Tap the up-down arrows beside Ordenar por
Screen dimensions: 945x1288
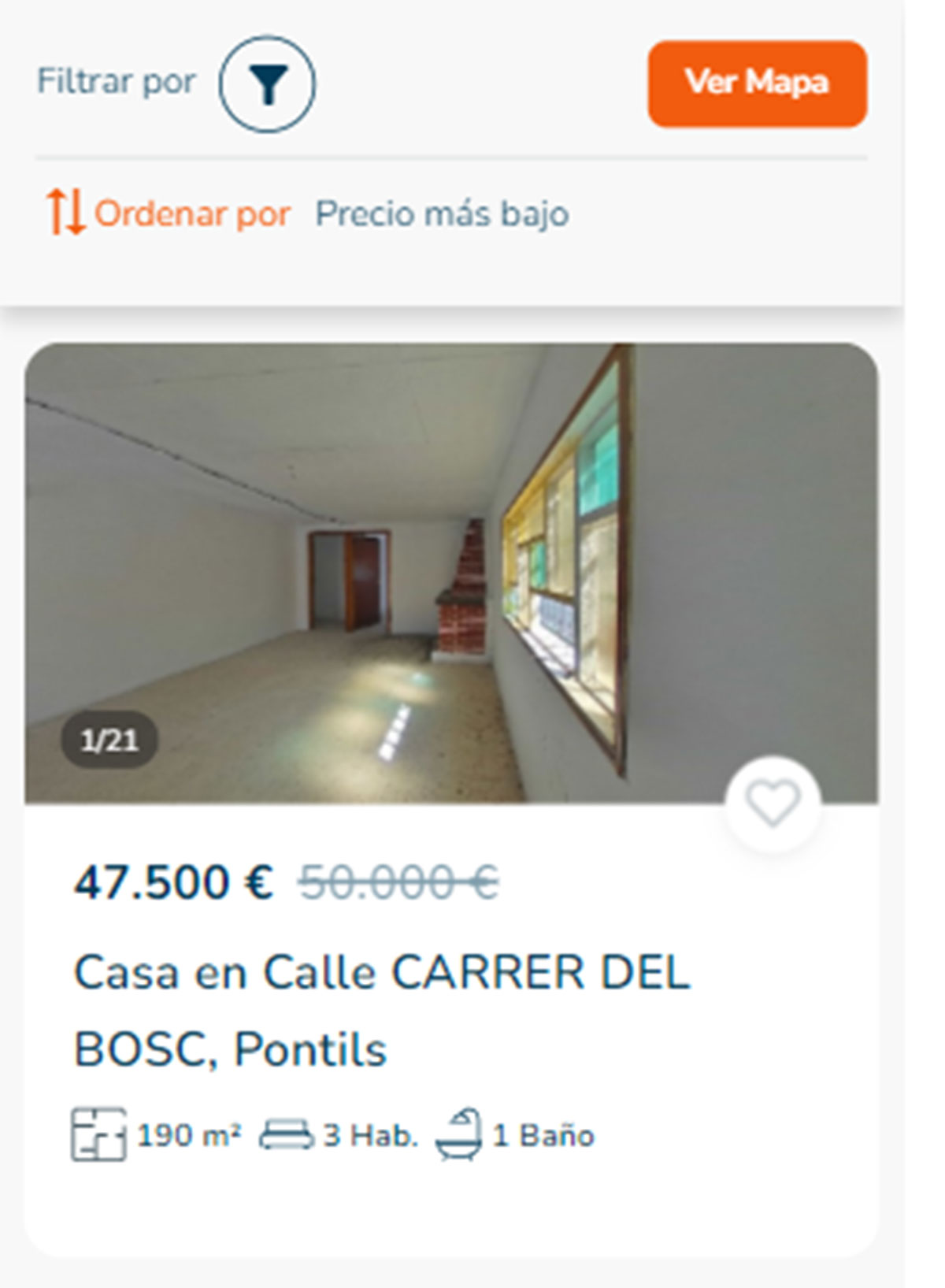point(66,211)
